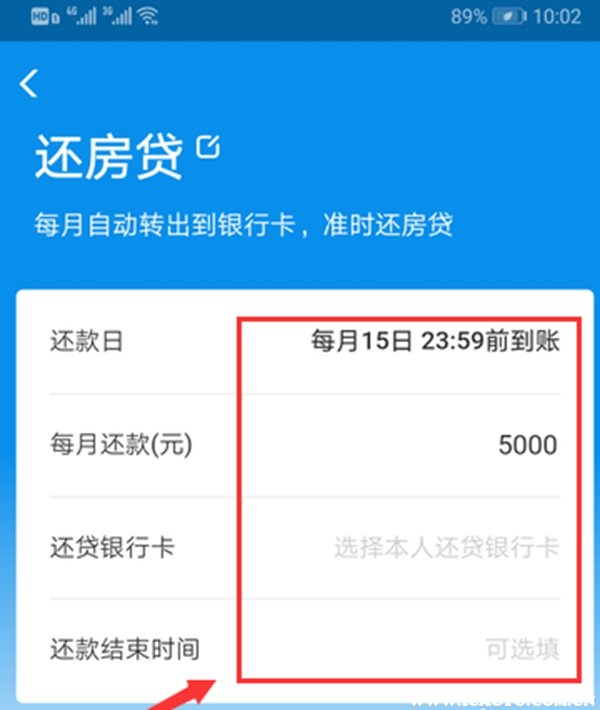This screenshot has width=600, height=710.
Task: Select a 还贷银行卡 bank card
Action: 445,547
